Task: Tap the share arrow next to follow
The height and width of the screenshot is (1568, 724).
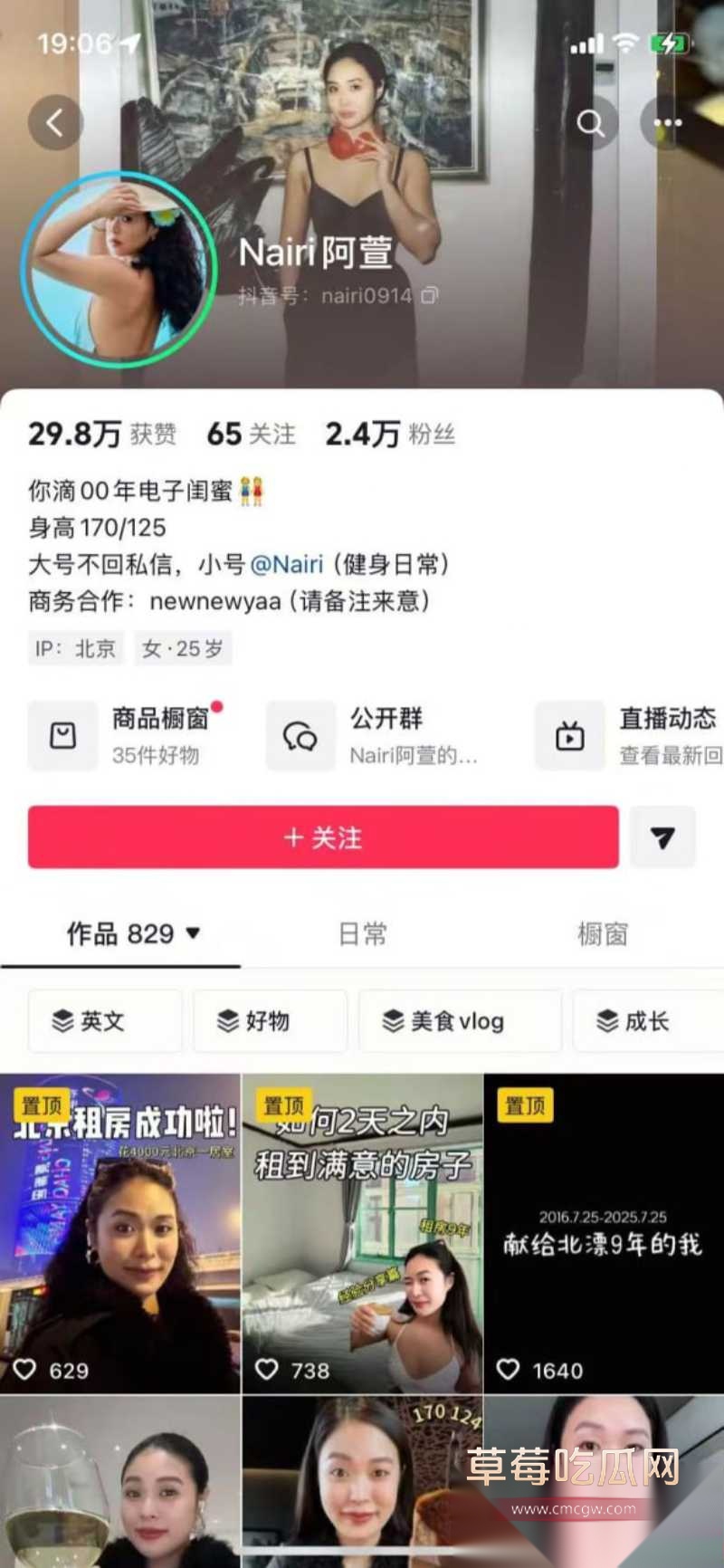Action: coord(663,838)
